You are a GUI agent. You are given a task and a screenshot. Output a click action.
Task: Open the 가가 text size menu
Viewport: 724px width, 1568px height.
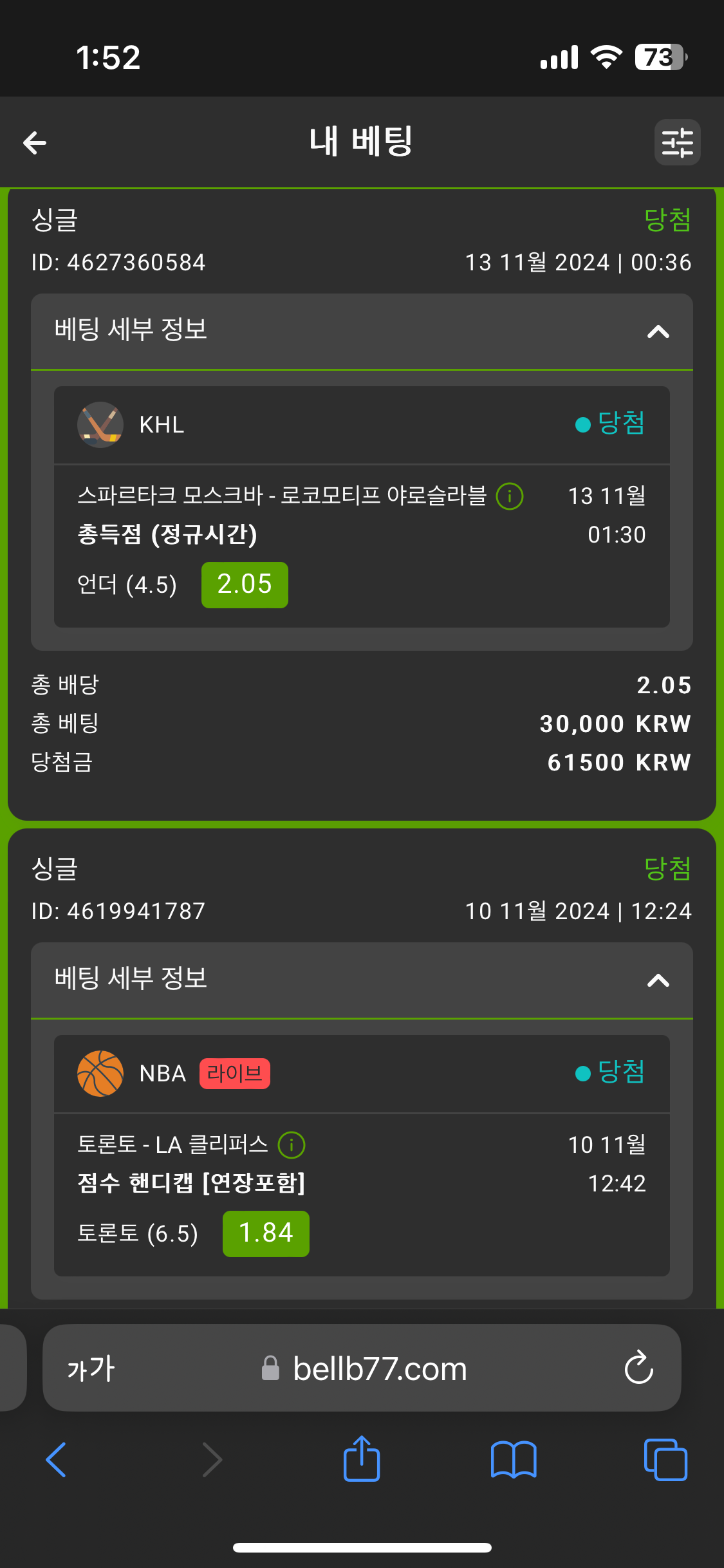[91, 1368]
